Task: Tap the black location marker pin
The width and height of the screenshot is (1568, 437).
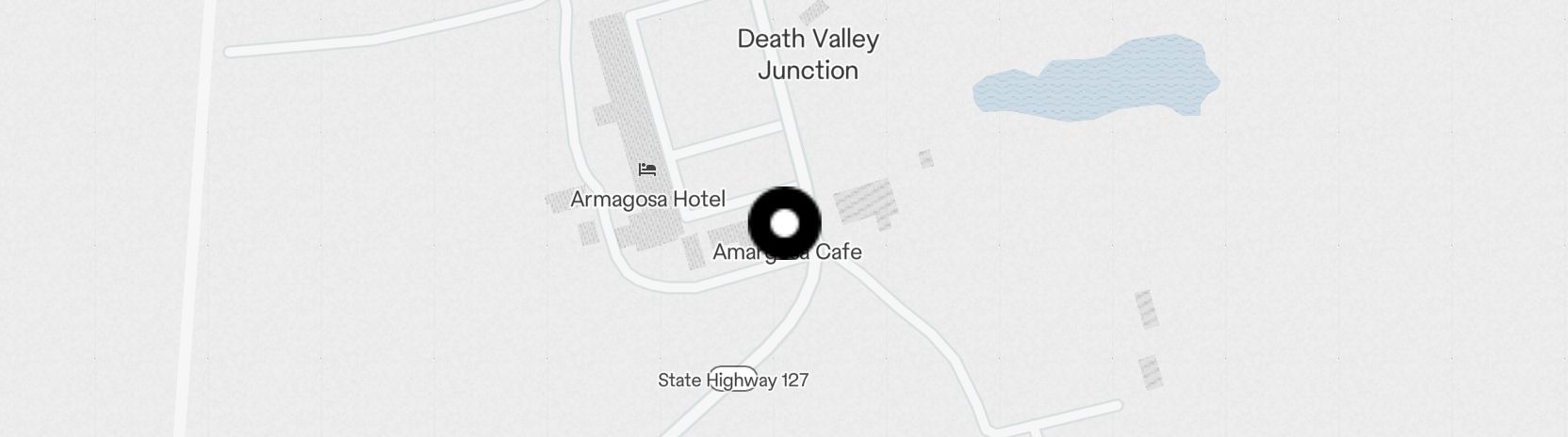Action: (784, 223)
